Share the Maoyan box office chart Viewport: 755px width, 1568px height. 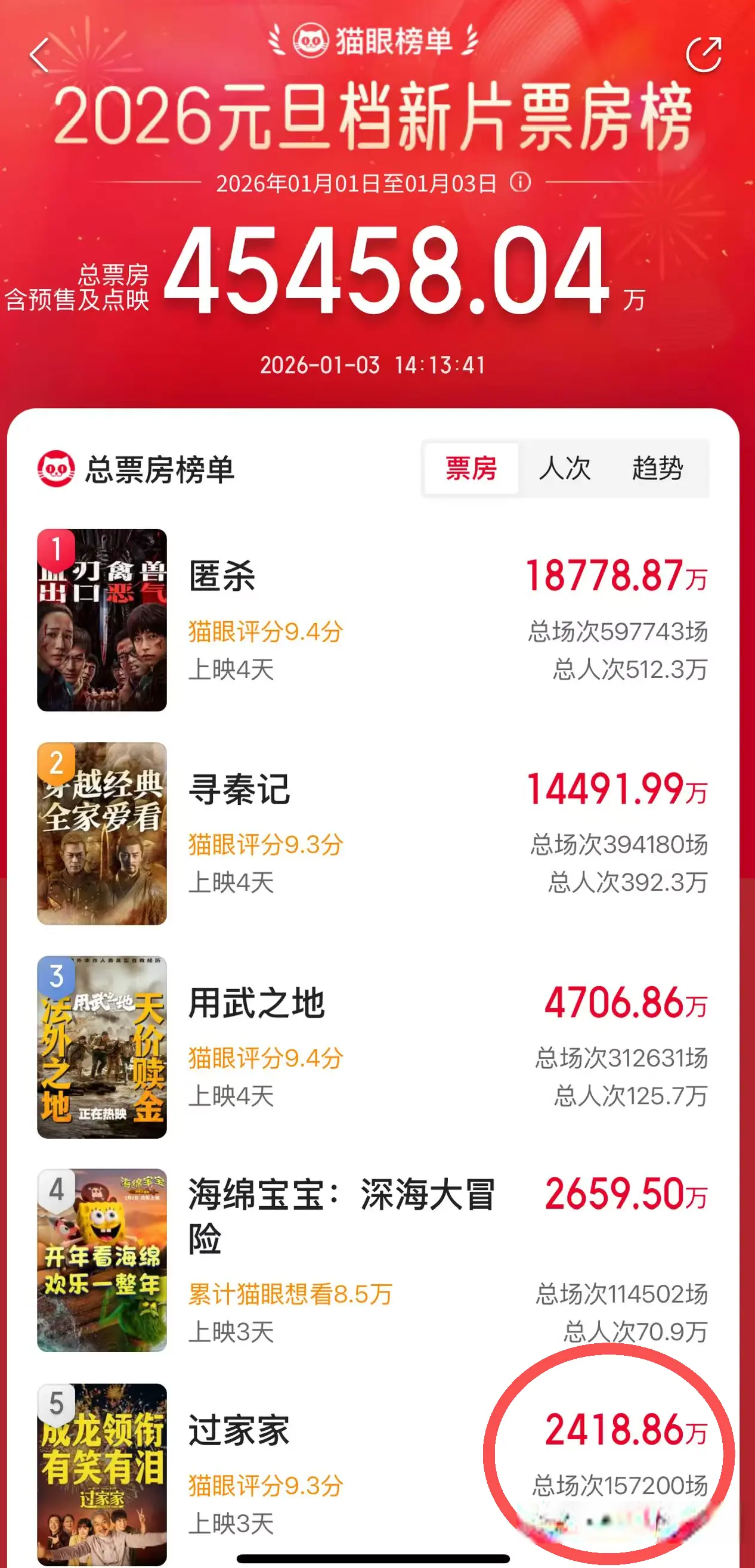pyautogui.click(x=703, y=55)
